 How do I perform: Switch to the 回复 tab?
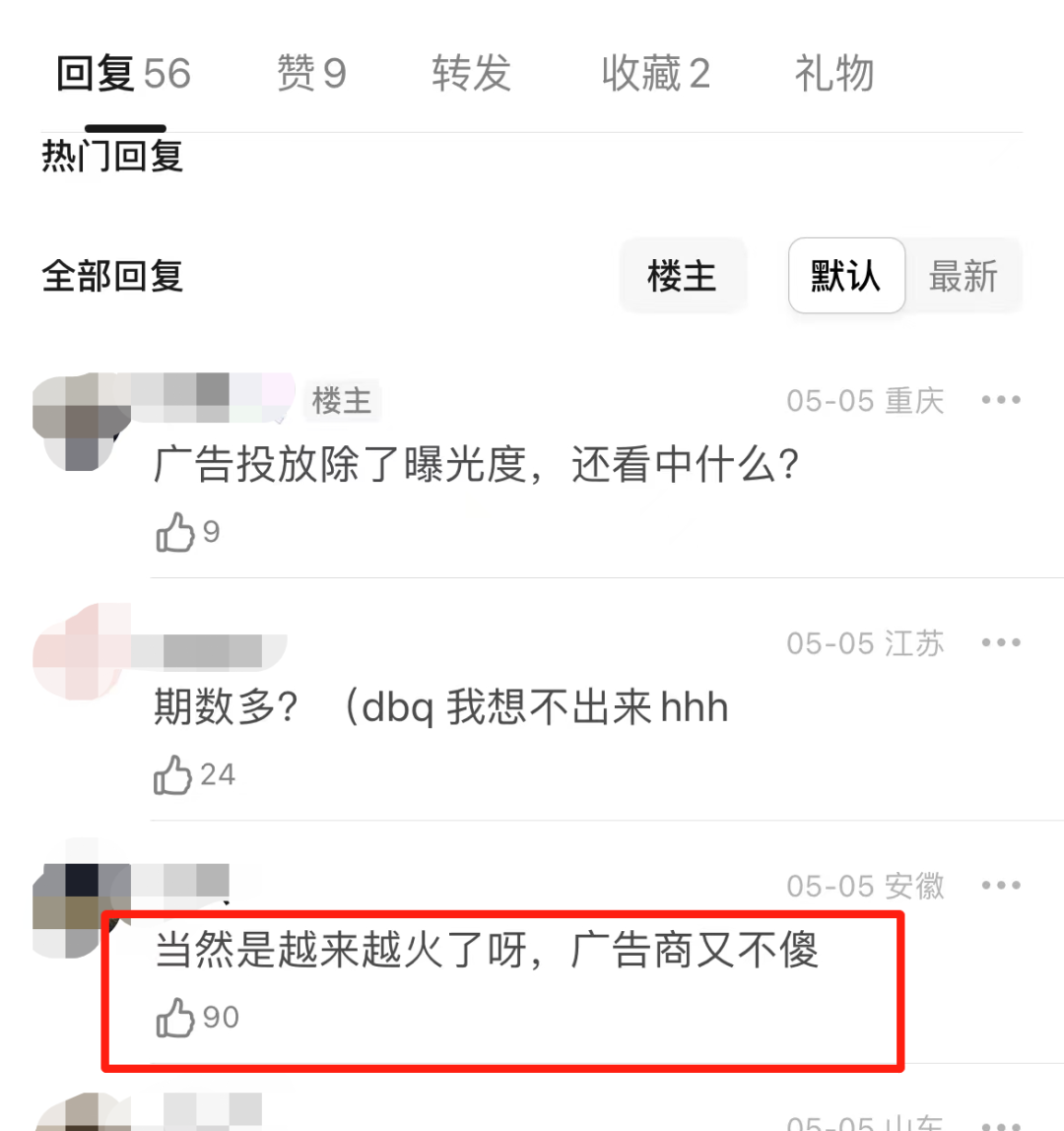click(122, 74)
